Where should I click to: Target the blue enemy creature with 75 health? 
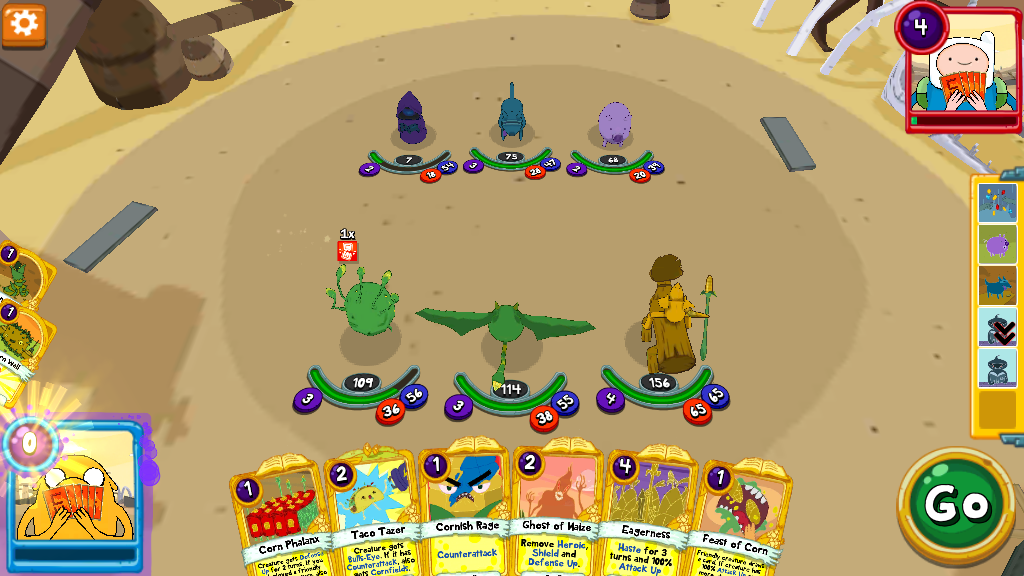point(511,115)
